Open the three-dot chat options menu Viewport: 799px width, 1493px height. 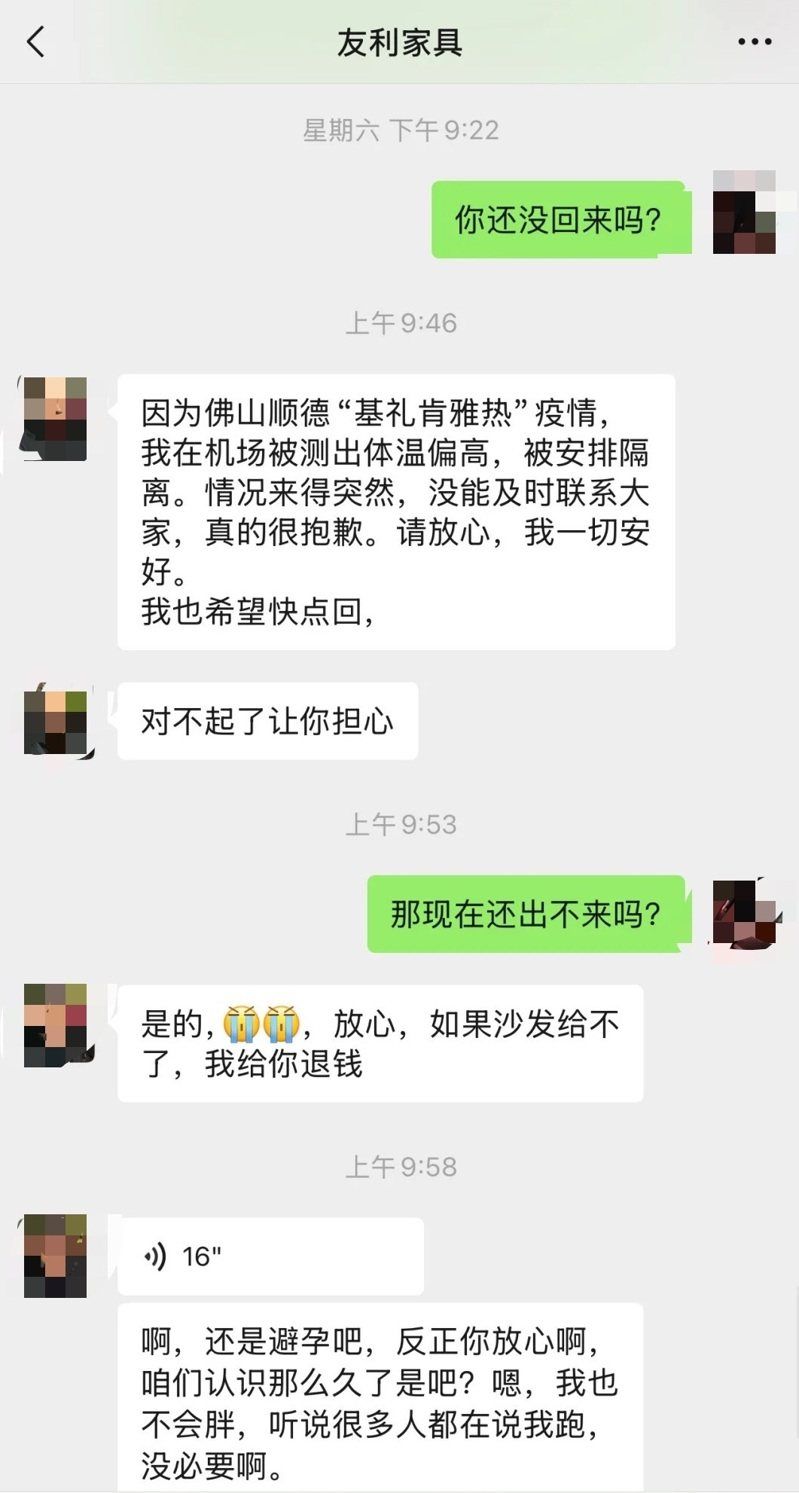(x=754, y=42)
